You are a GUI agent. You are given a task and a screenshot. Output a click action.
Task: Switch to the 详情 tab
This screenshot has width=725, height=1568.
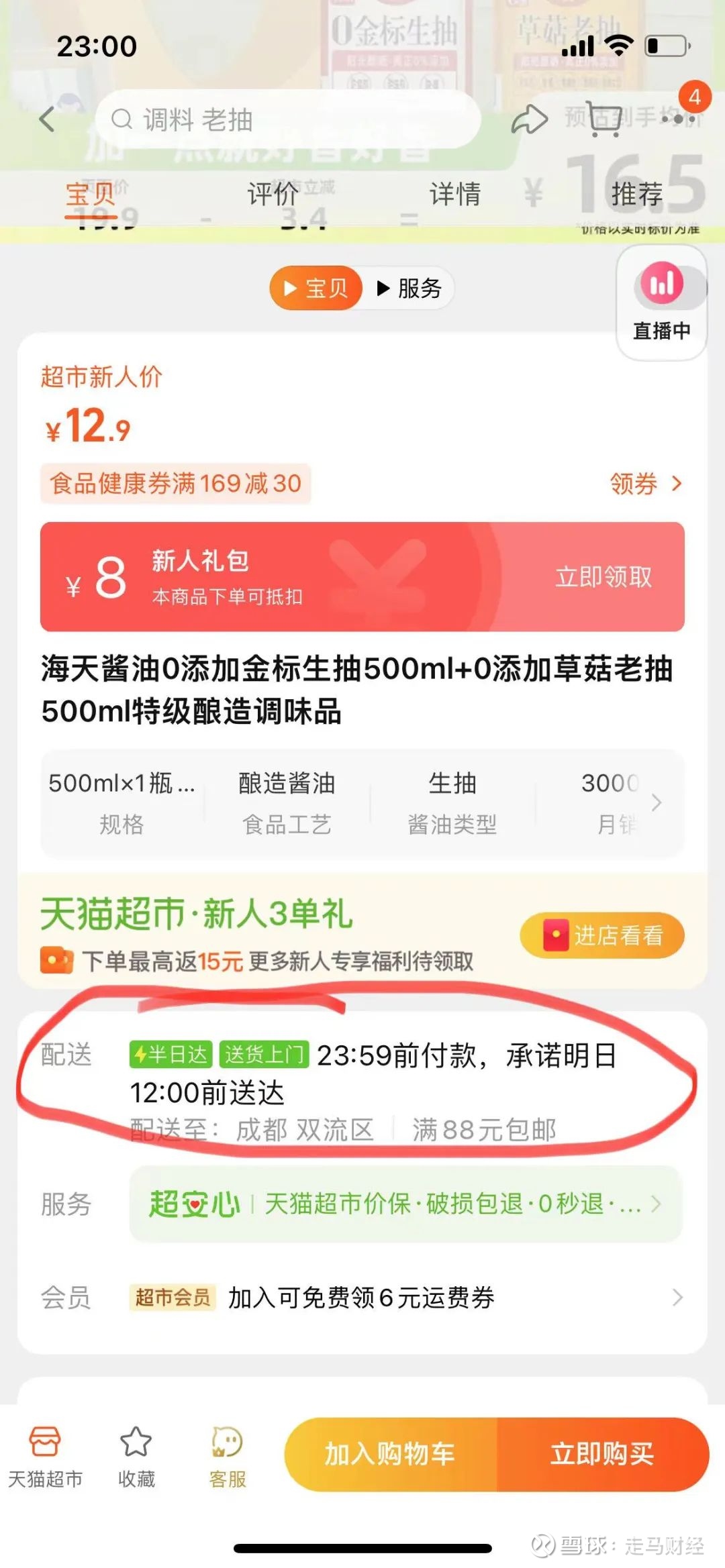tap(455, 195)
